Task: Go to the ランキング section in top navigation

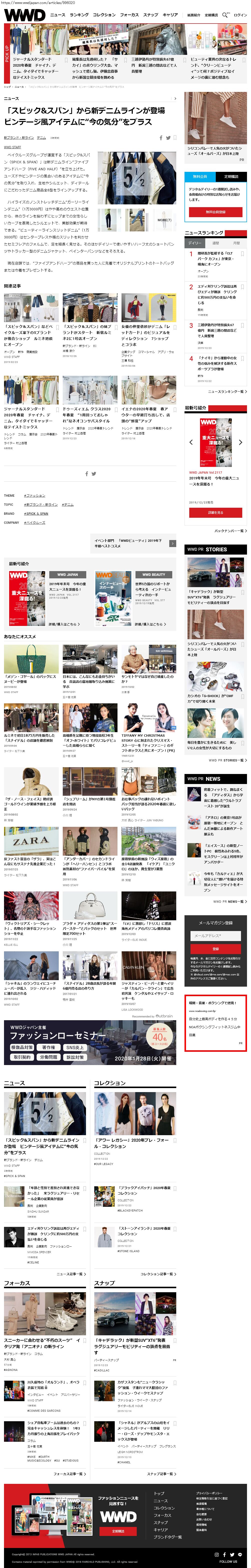Action: (x=79, y=15)
